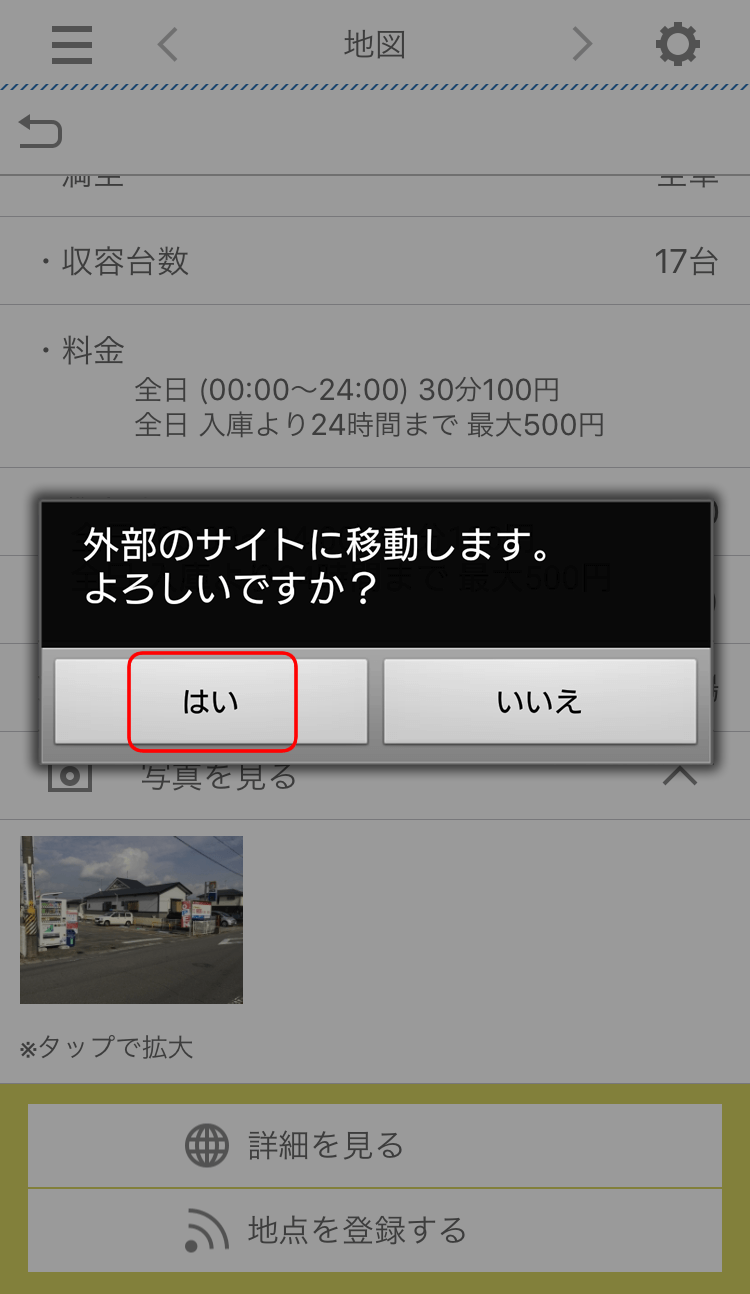
Task: Decline by tapping いいえ
Action: click(x=539, y=701)
